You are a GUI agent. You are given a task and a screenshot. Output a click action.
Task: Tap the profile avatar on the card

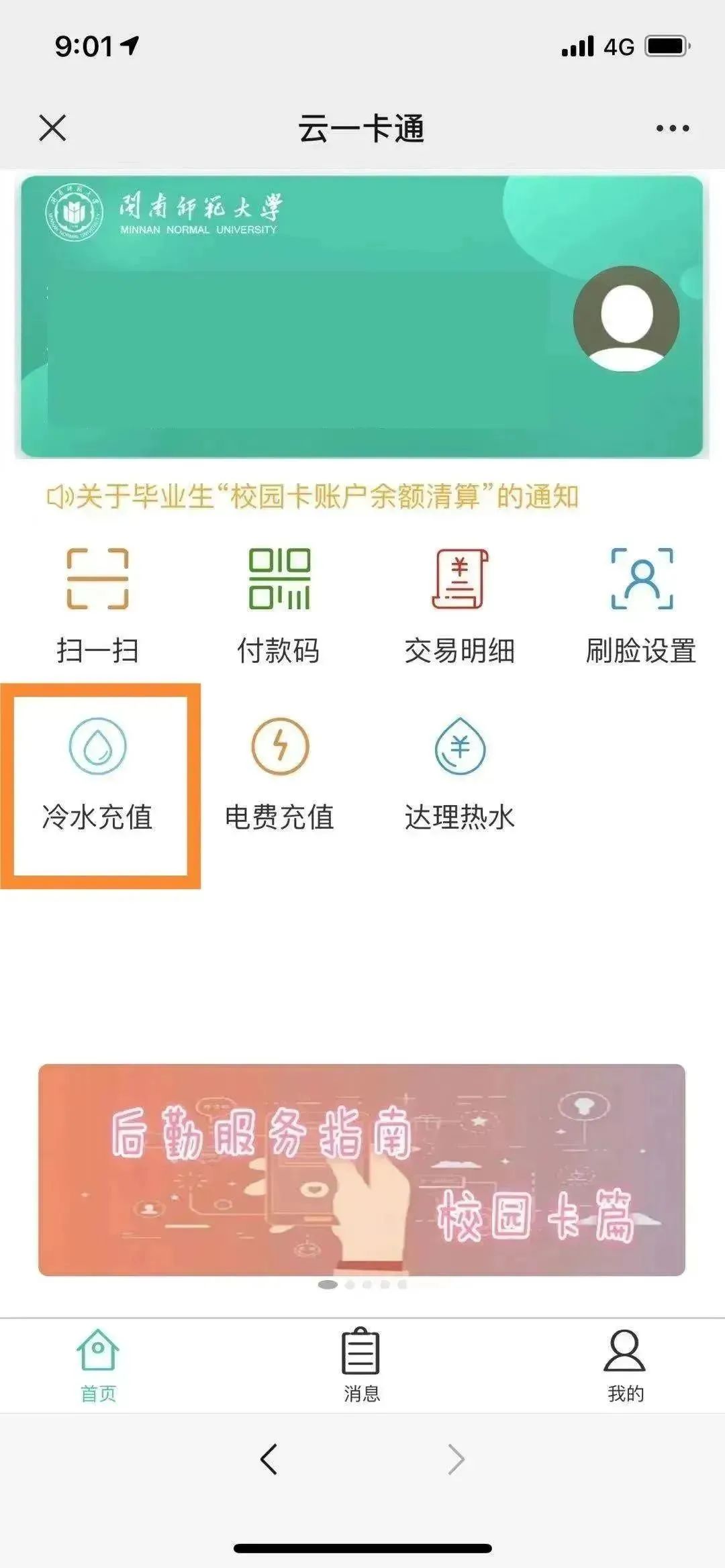point(626,319)
